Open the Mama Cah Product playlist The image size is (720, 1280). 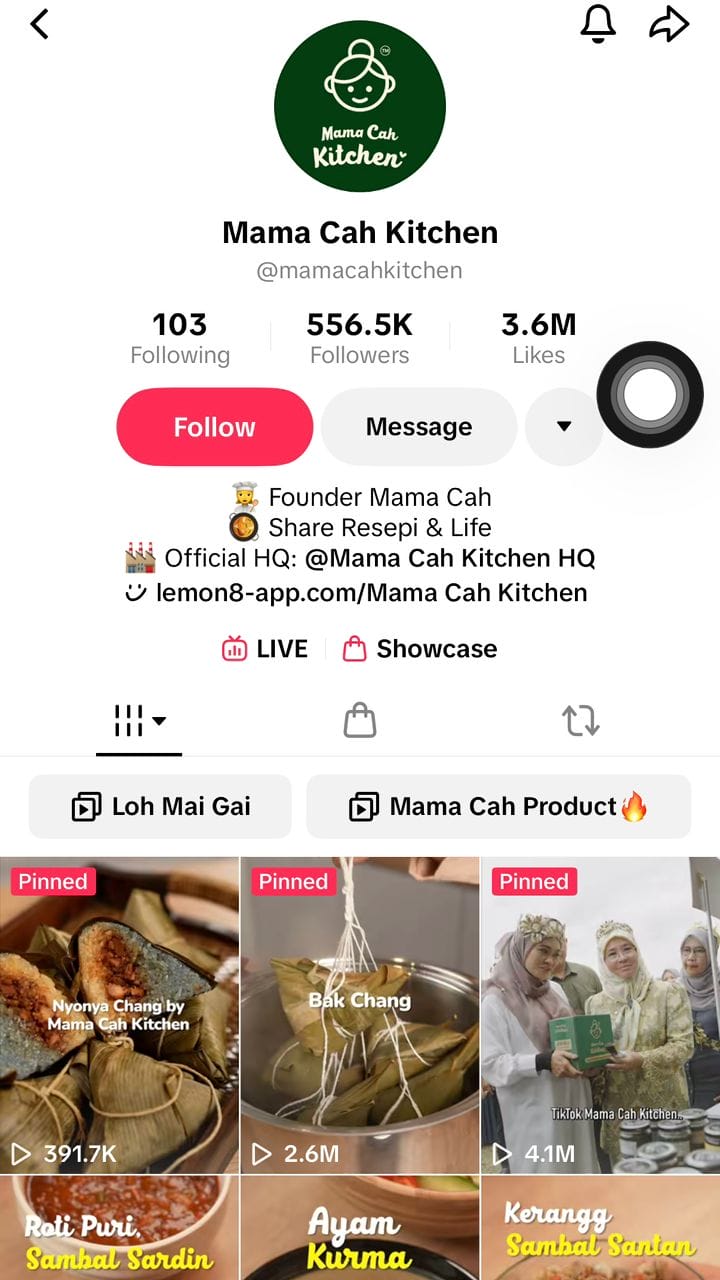498,806
